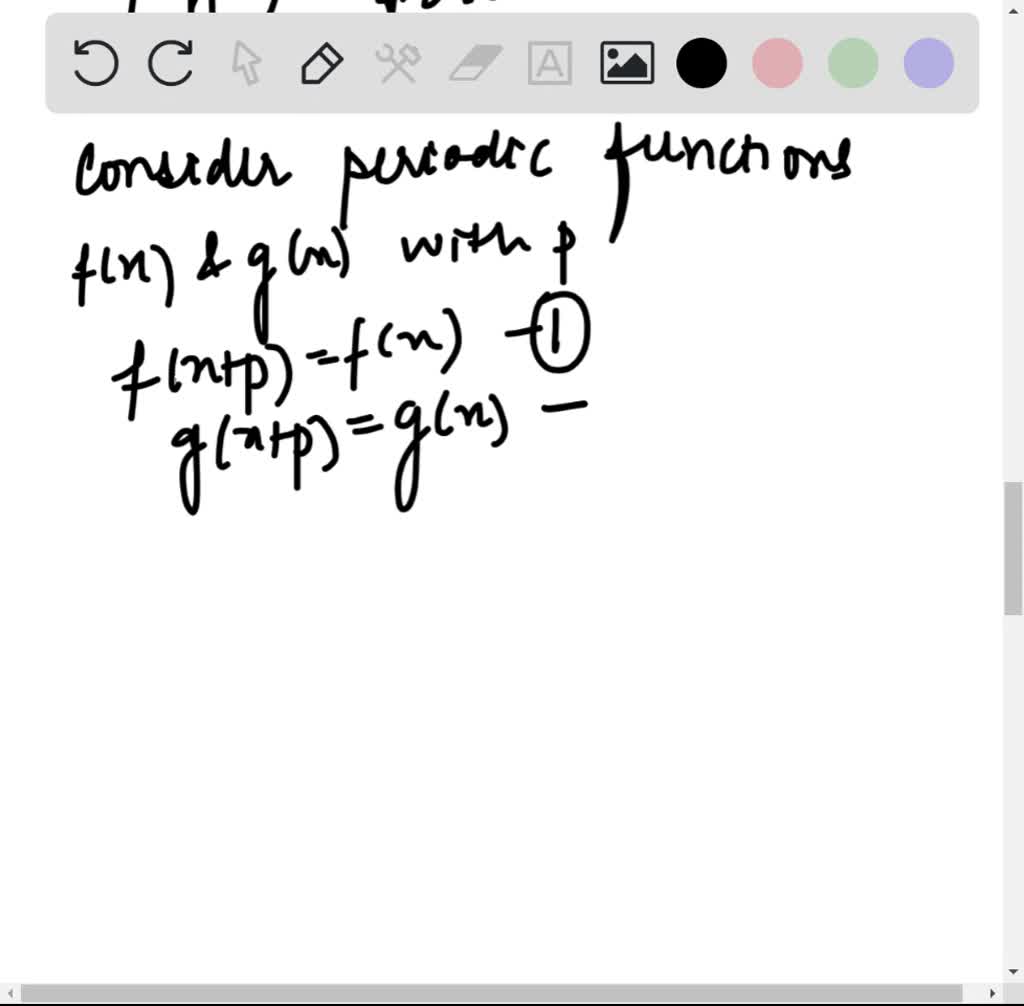Viewport: 1024px width, 1006px height.
Task: Open the tools settings icon
Action: 397,64
